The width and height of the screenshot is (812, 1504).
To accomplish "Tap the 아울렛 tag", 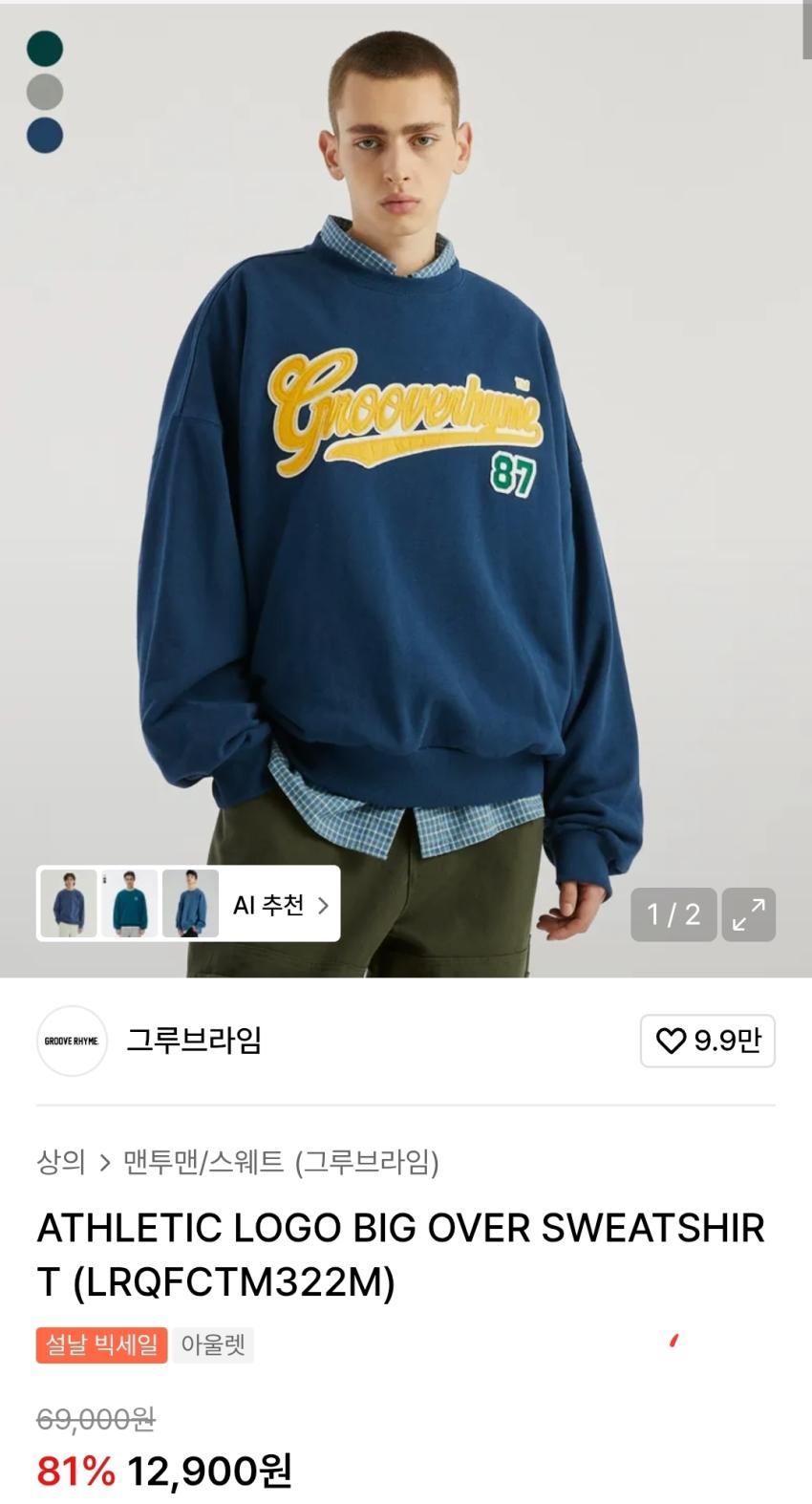I will [213, 1344].
